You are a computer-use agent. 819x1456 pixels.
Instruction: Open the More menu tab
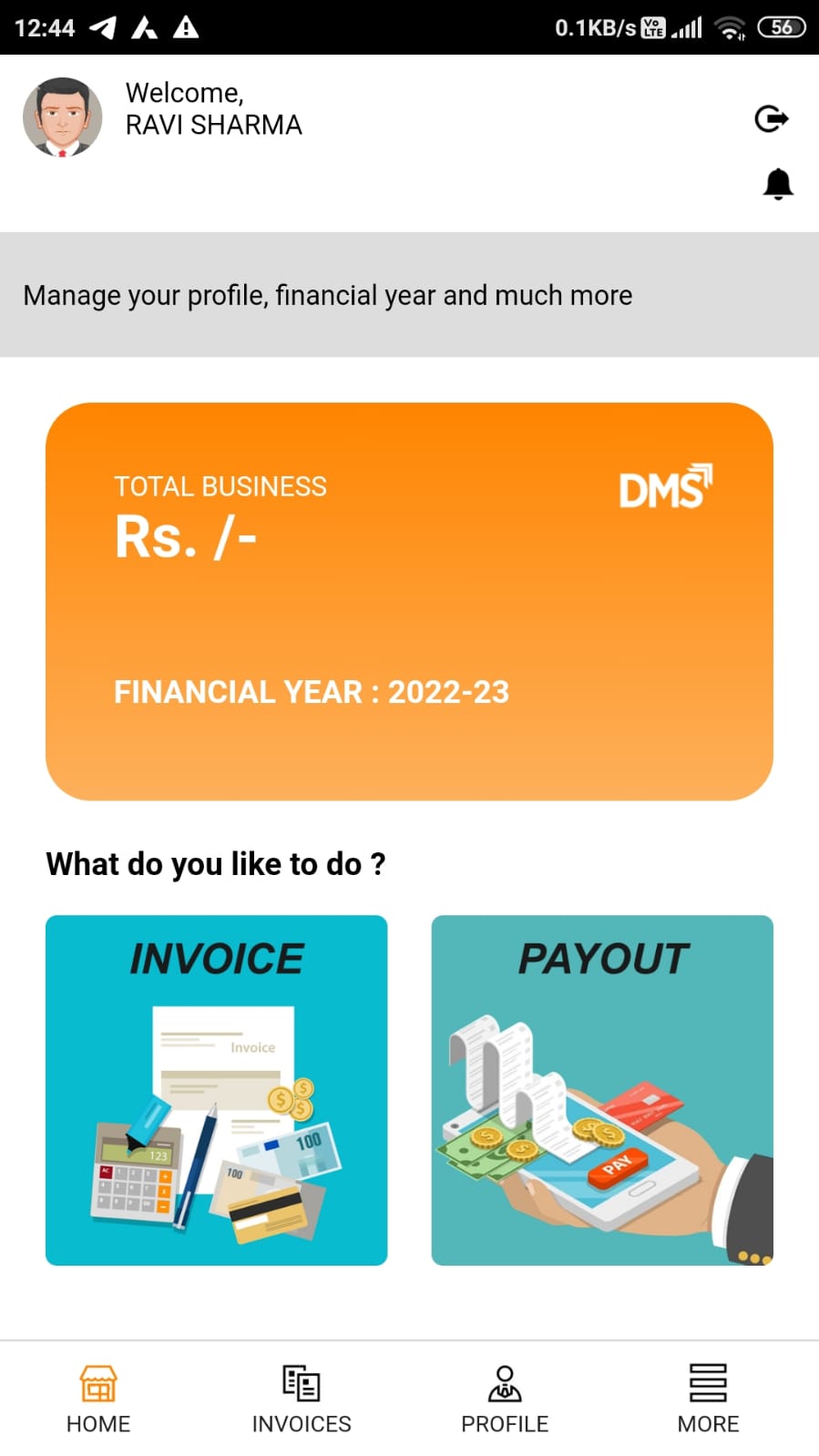pyautogui.click(x=708, y=1400)
